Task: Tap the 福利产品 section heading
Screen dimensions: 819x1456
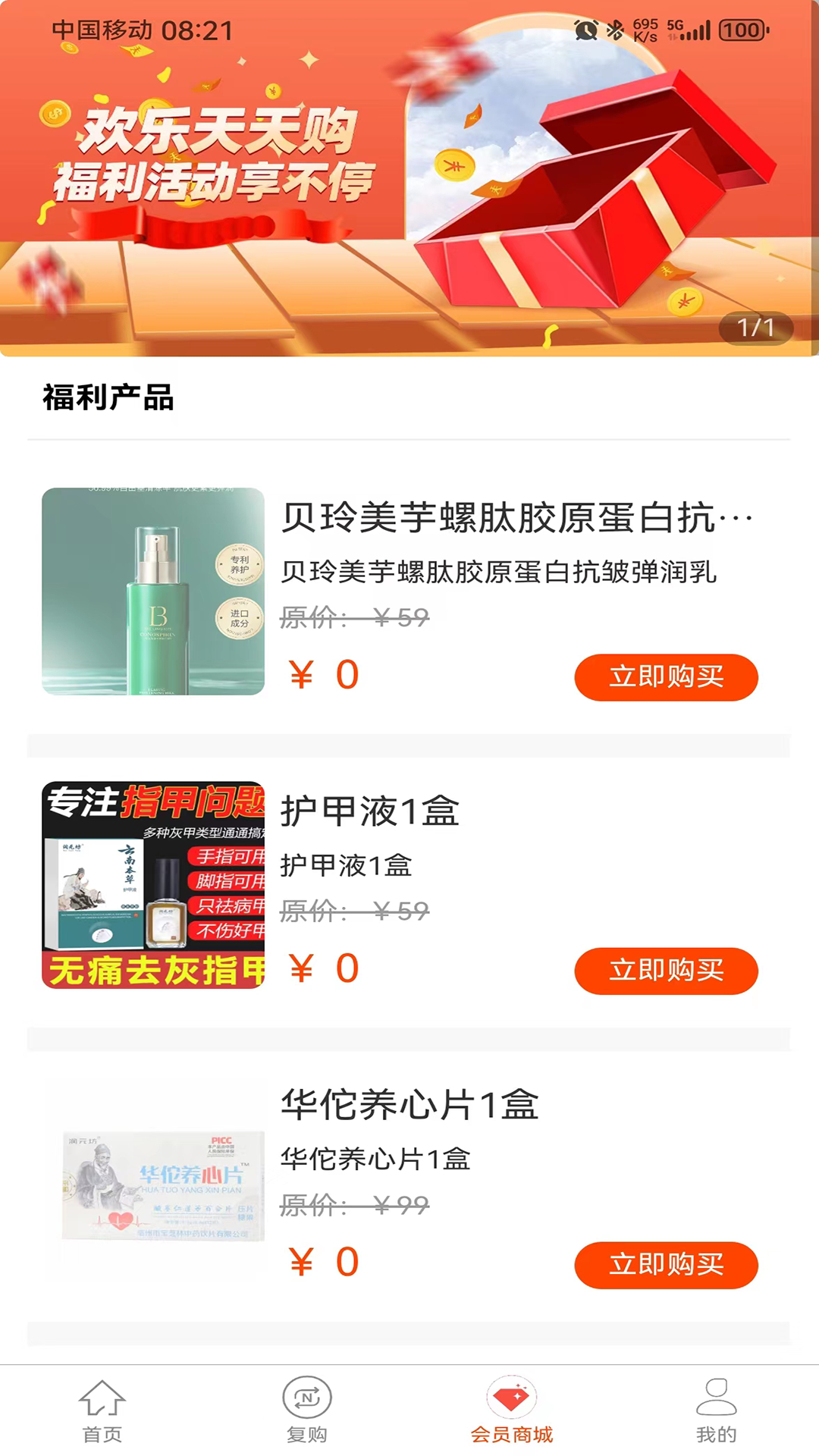Action: [x=110, y=397]
